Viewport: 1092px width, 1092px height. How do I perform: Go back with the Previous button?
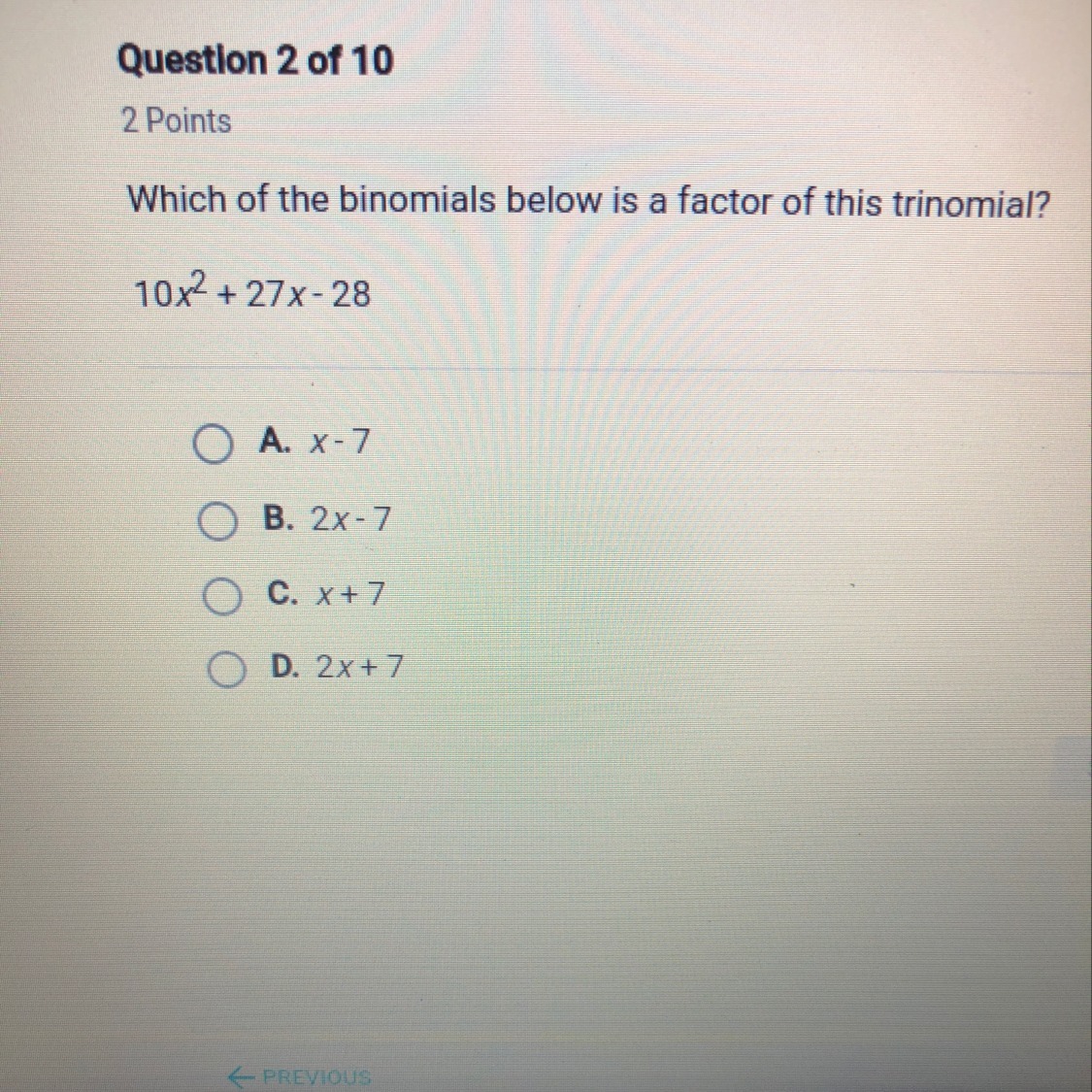click(300, 1076)
